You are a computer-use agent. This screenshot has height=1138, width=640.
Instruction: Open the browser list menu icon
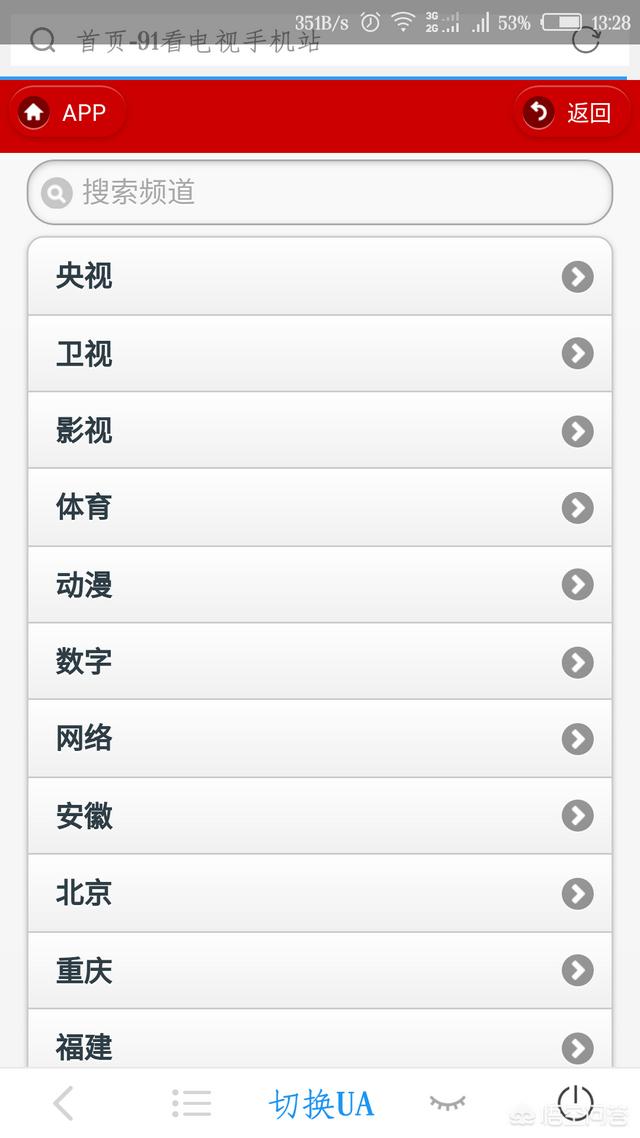[x=192, y=1103]
